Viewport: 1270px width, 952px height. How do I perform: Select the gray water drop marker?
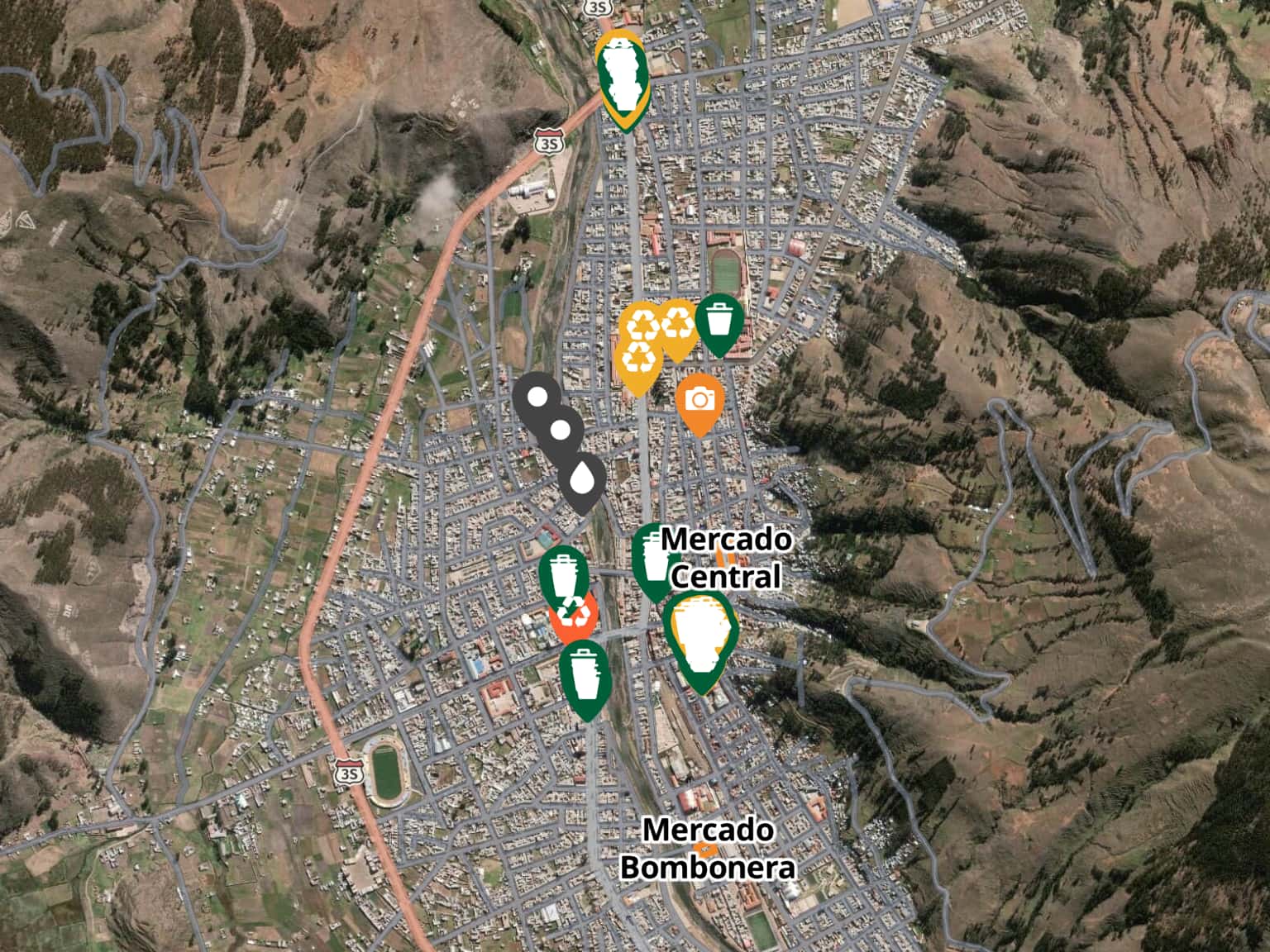(x=583, y=480)
